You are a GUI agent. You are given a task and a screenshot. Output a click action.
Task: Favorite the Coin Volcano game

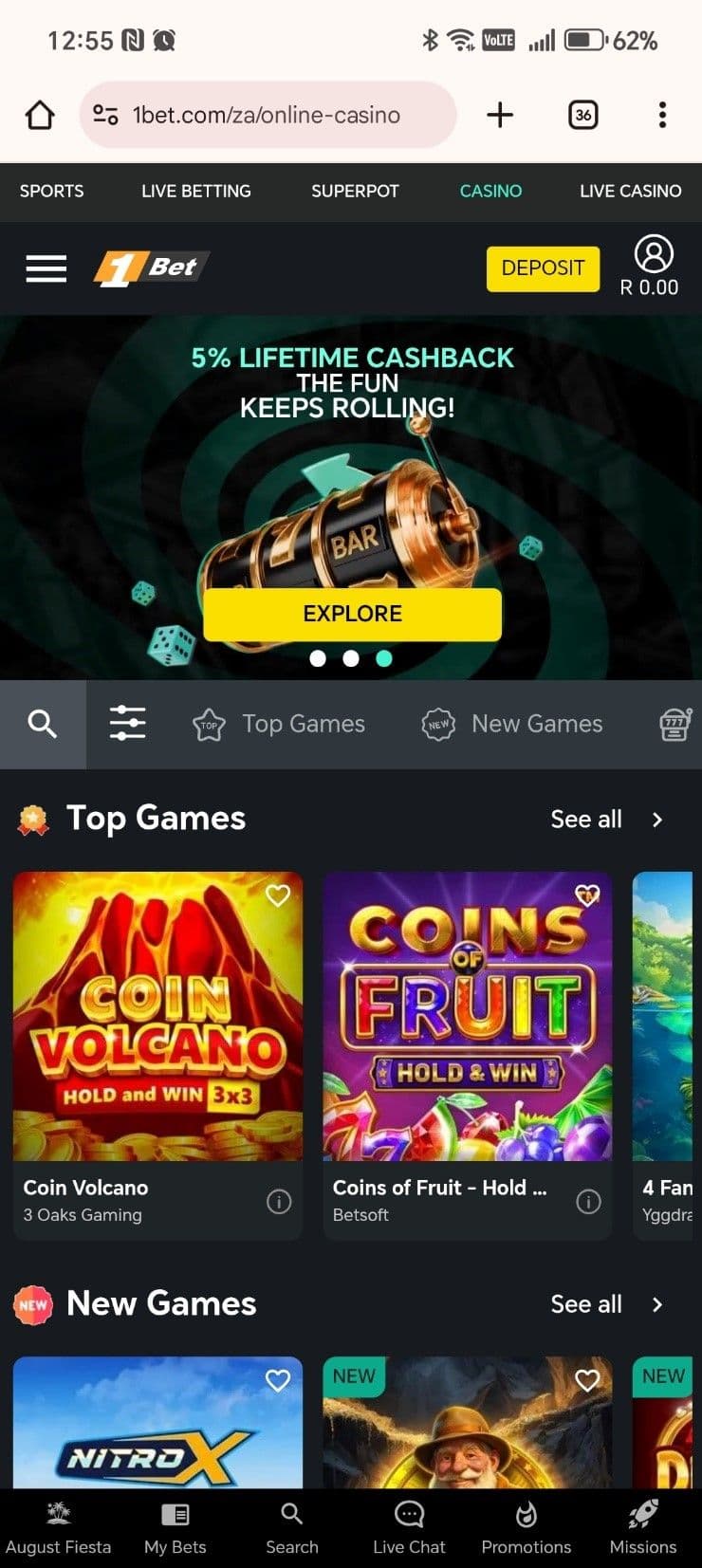277,895
